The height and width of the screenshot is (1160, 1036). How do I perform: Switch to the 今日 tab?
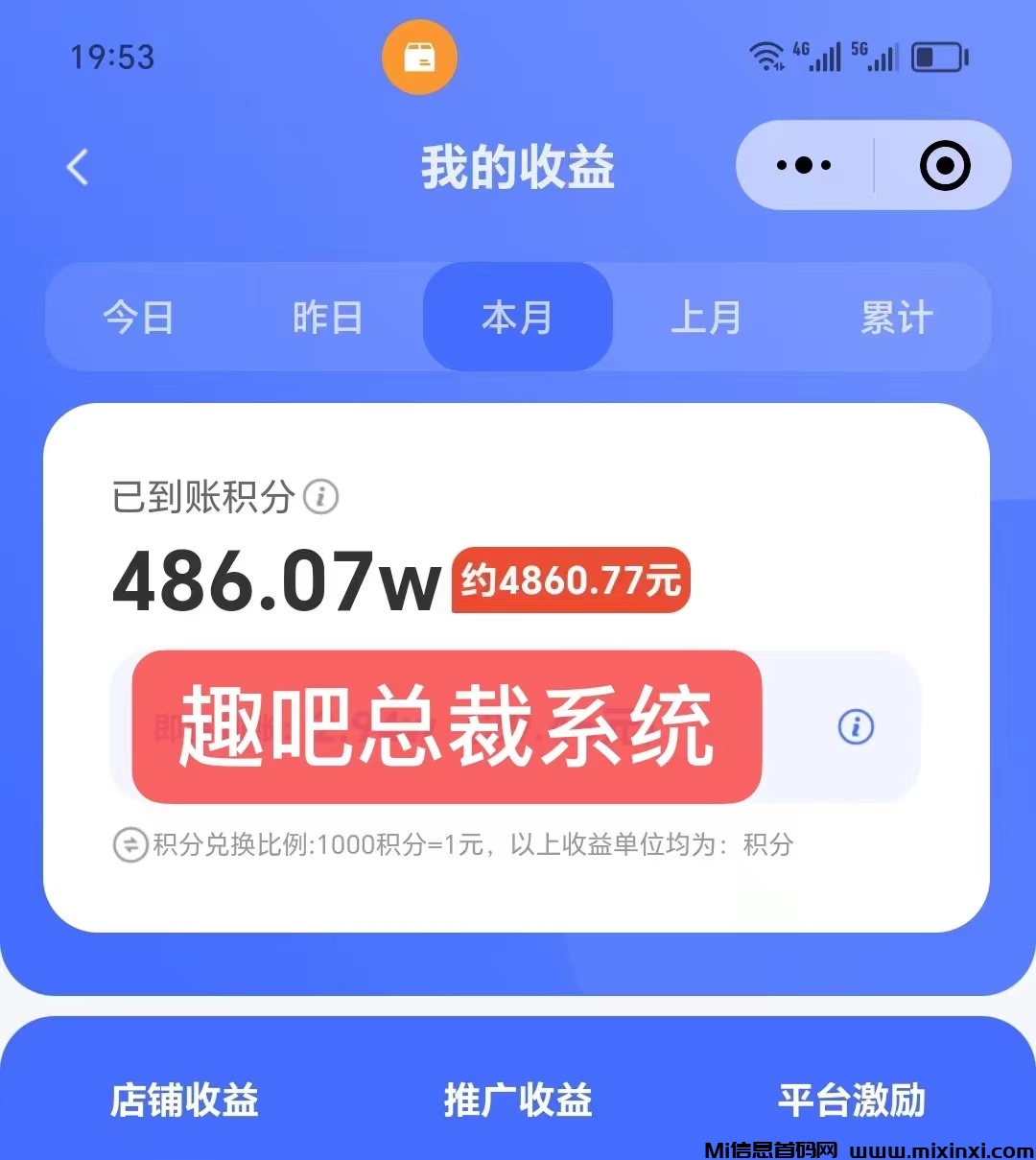[x=138, y=318]
